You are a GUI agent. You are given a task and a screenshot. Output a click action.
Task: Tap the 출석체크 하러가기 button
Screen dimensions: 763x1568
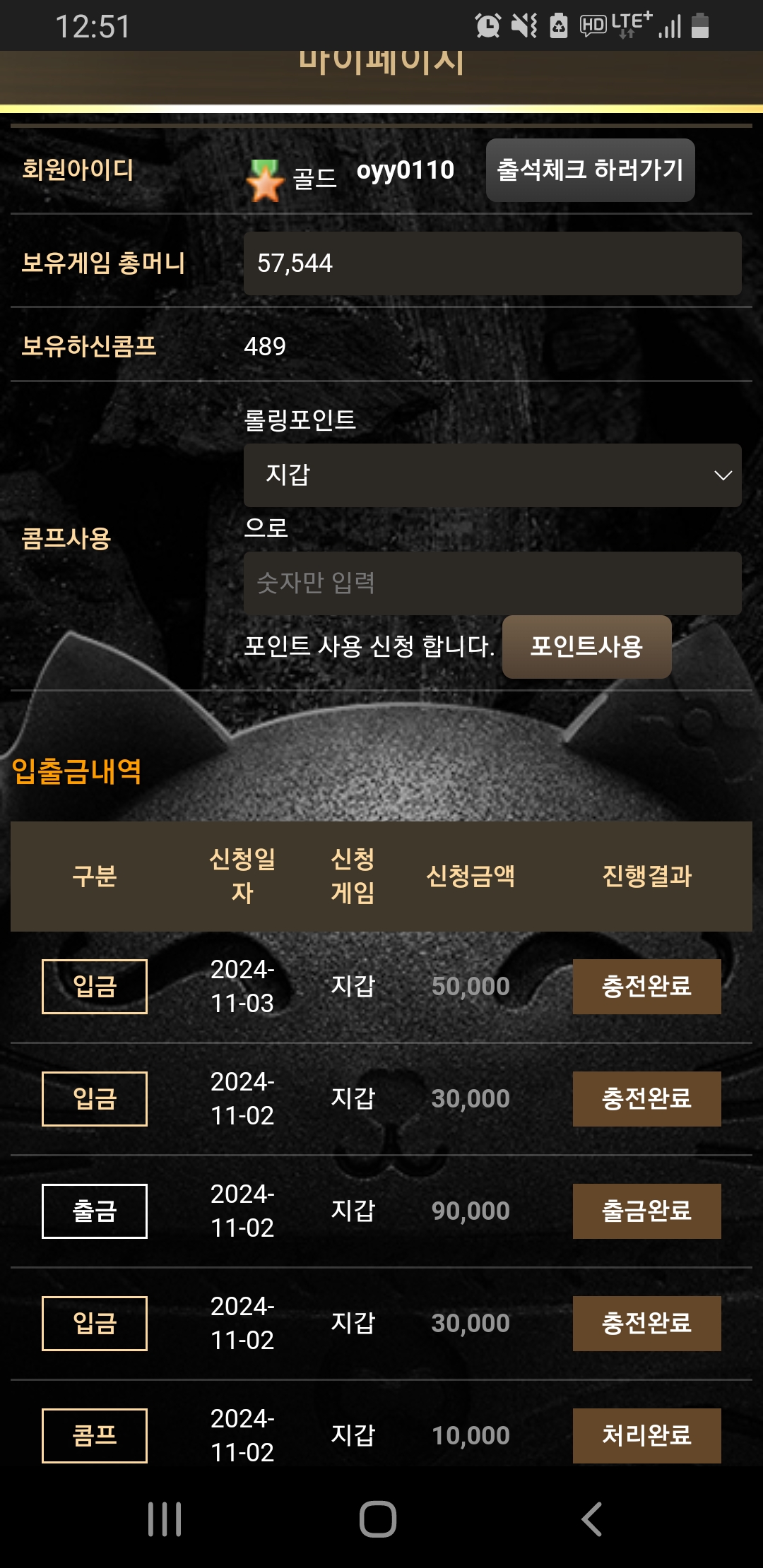590,170
